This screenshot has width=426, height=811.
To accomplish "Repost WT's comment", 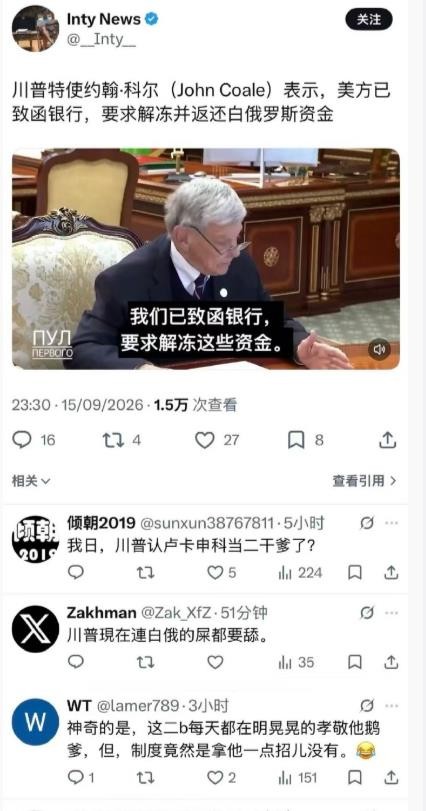I will tap(145, 777).
